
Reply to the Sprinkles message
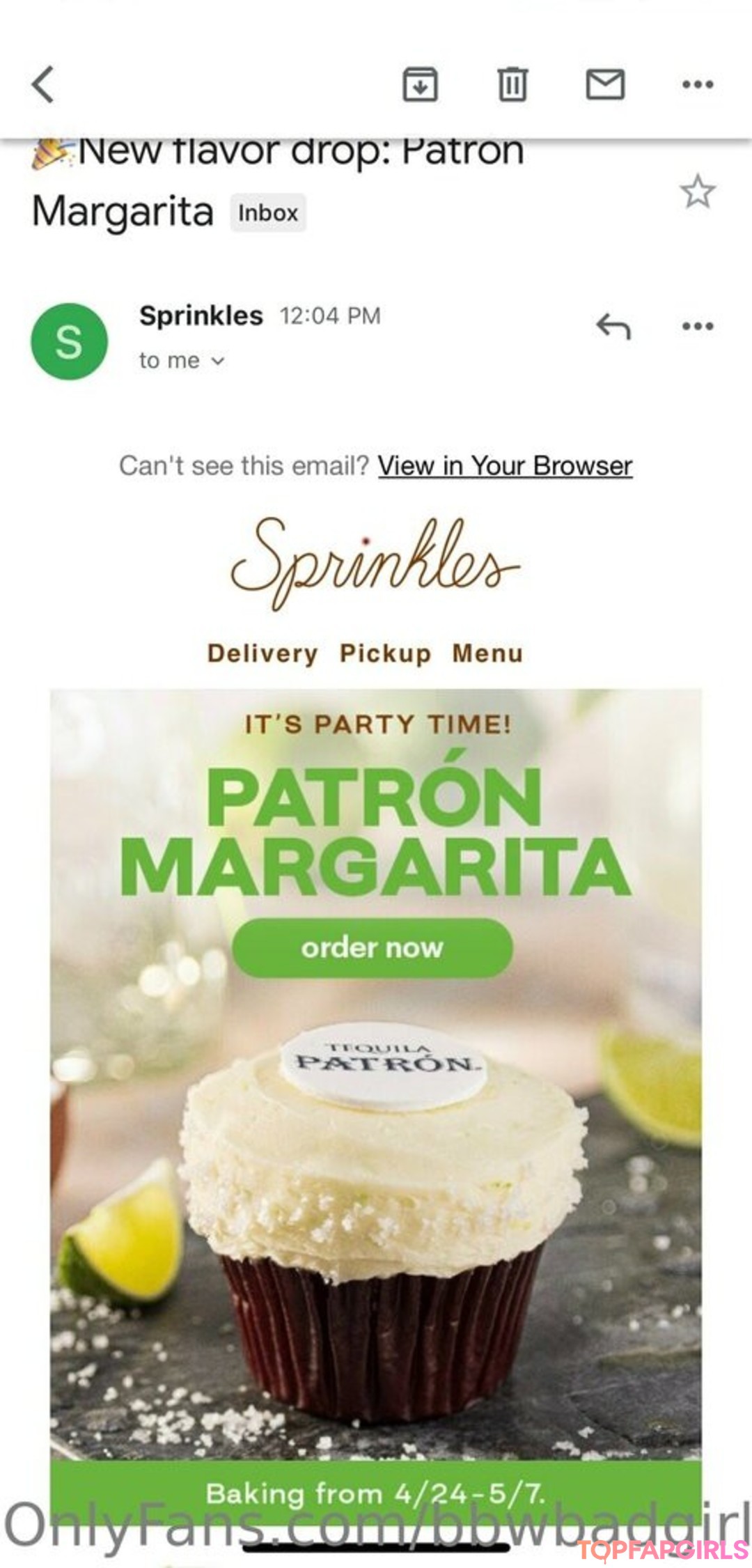tap(613, 325)
